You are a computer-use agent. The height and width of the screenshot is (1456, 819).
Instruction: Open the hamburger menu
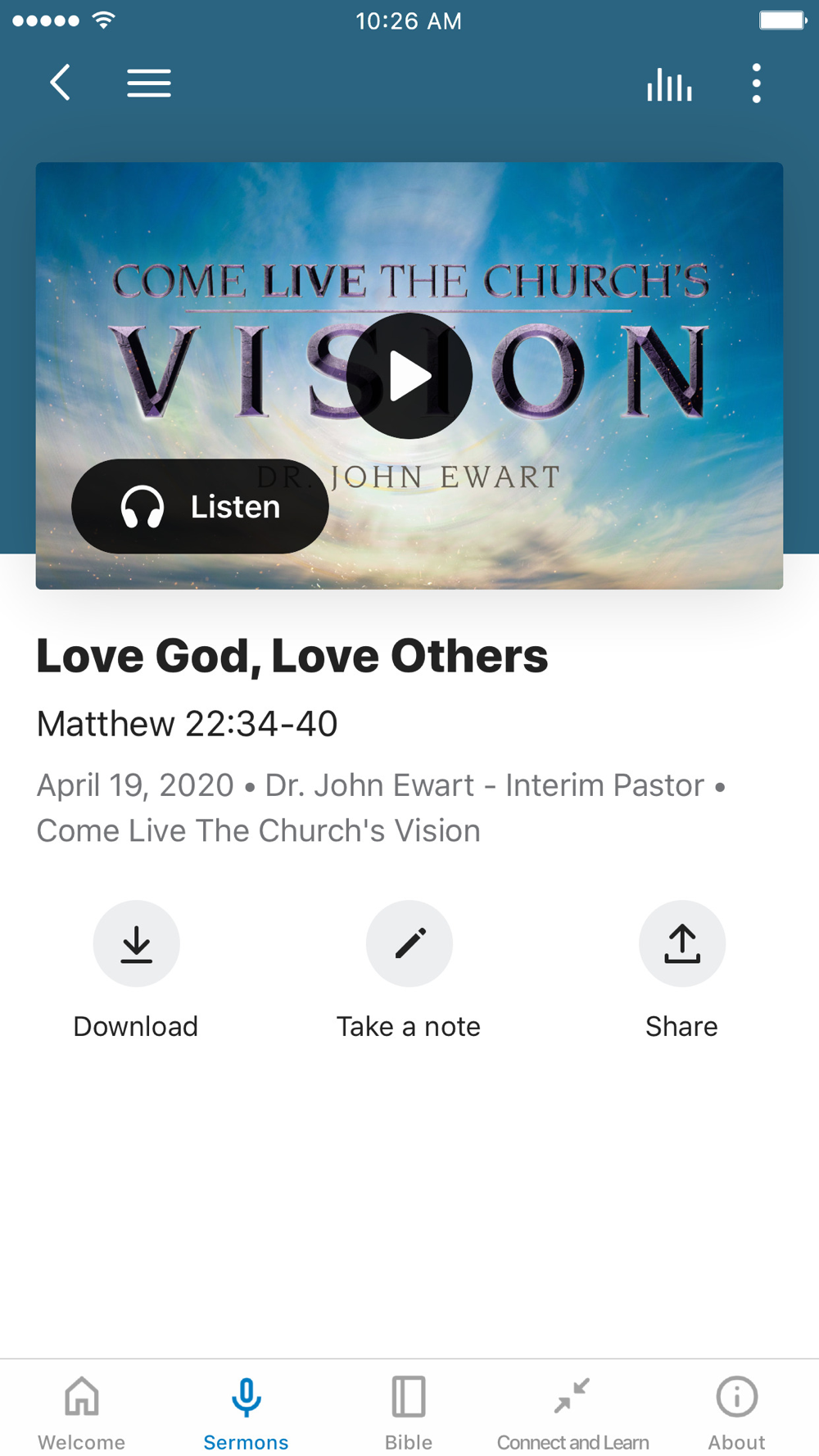pos(149,83)
